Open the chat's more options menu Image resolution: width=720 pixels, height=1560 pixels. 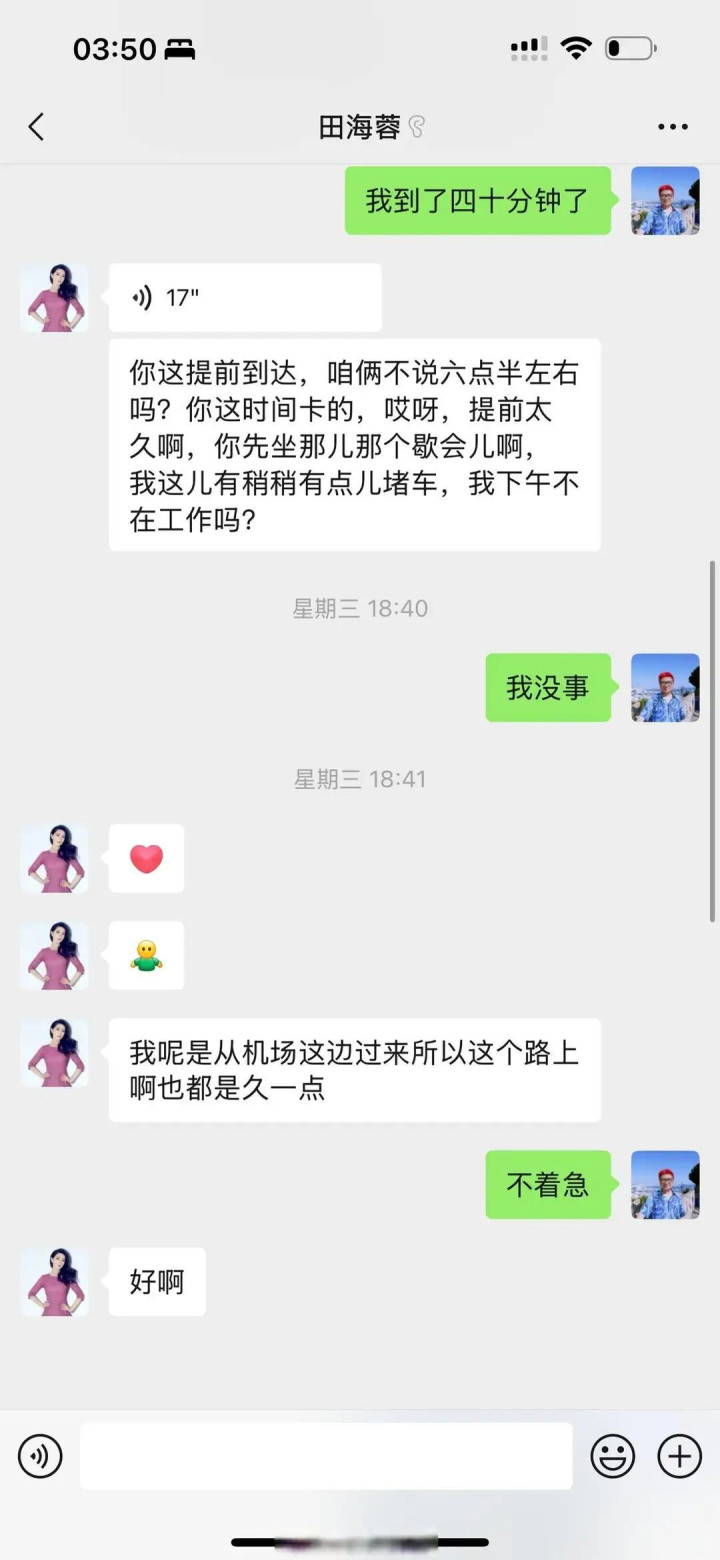tap(673, 127)
